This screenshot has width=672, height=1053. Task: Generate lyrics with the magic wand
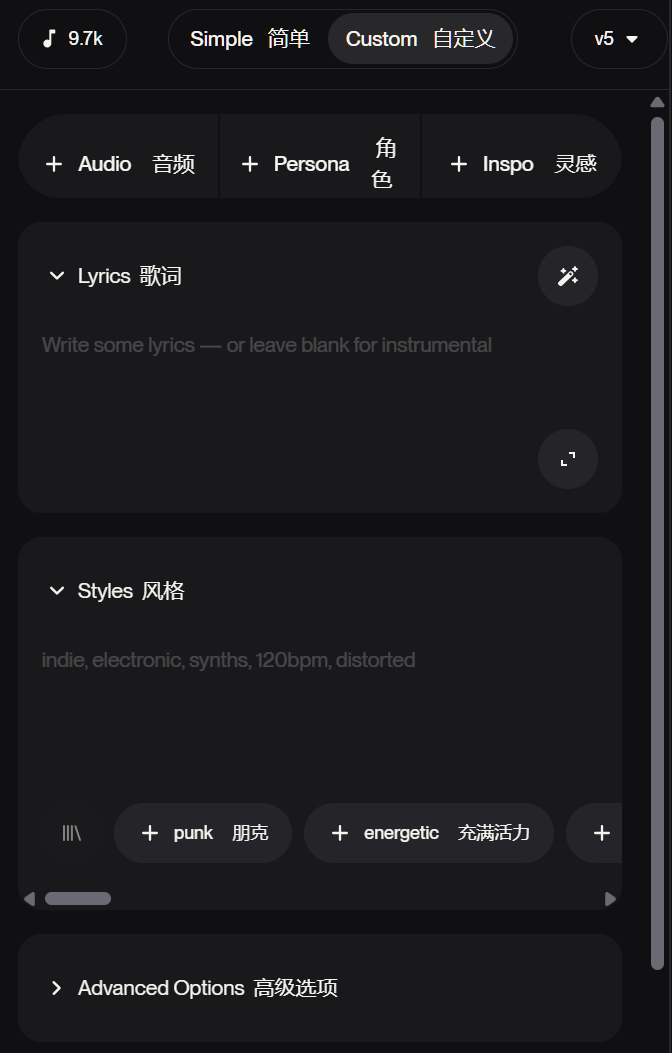pos(567,276)
